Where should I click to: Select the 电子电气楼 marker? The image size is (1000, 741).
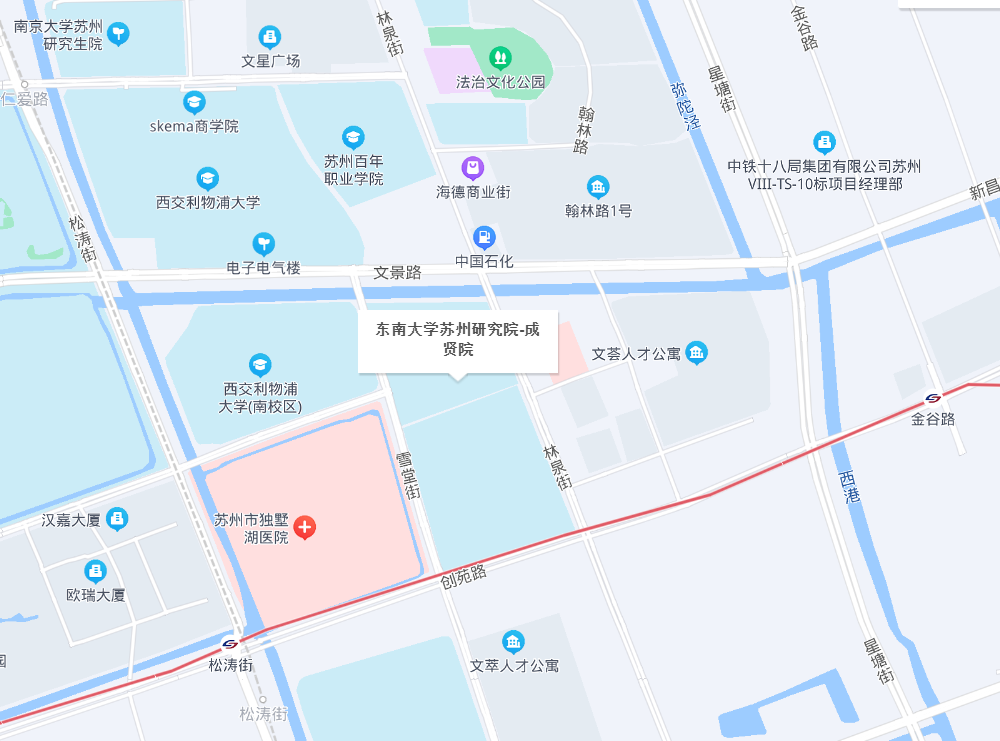[x=263, y=244]
